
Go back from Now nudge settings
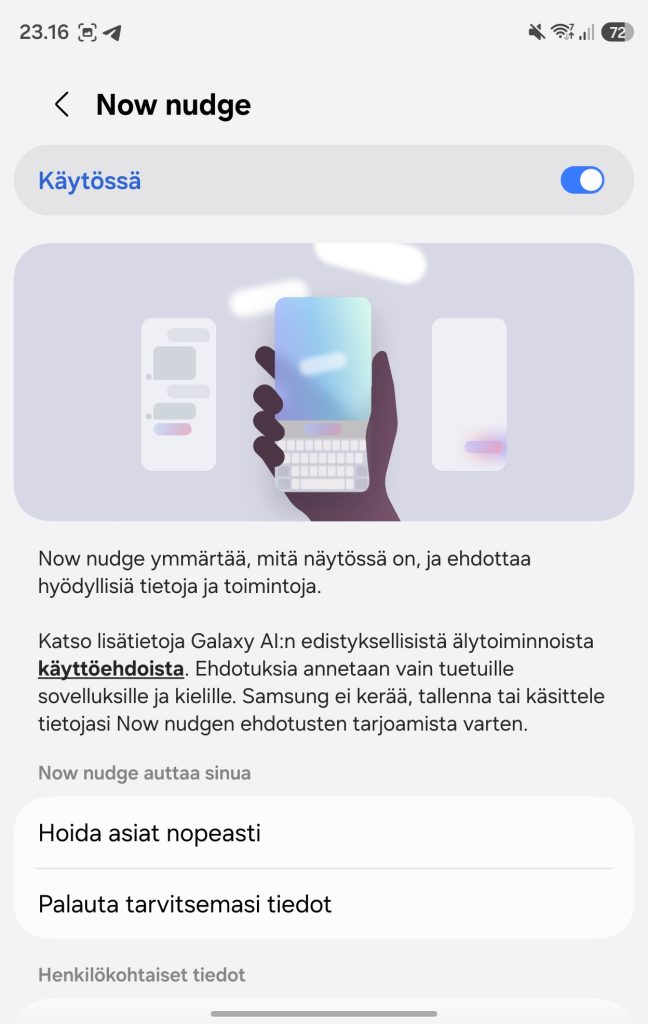click(x=62, y=104)
